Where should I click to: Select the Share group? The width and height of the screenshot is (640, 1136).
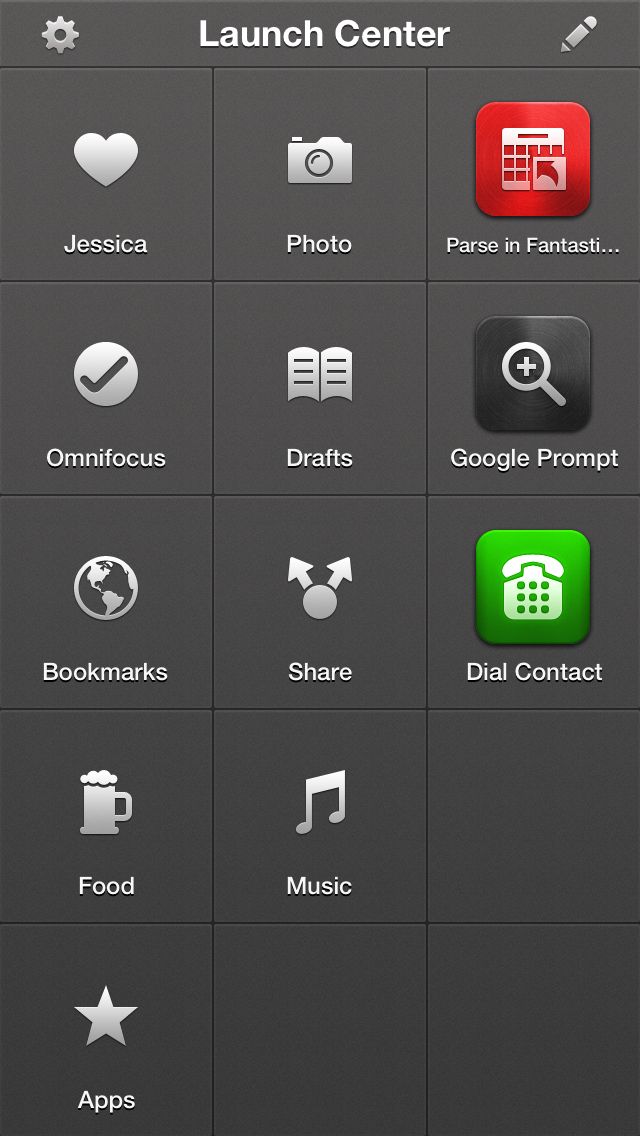[319, 603]
